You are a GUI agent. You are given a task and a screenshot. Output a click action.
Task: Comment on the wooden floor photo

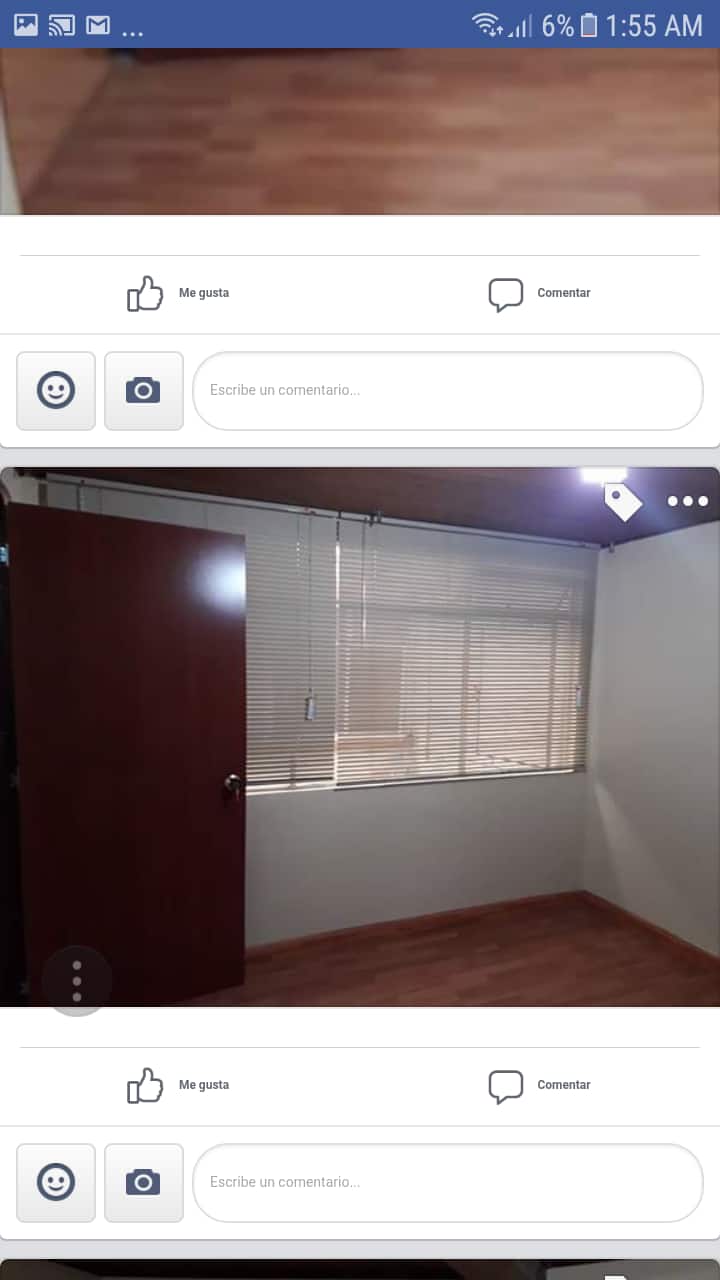click(539, 293)
